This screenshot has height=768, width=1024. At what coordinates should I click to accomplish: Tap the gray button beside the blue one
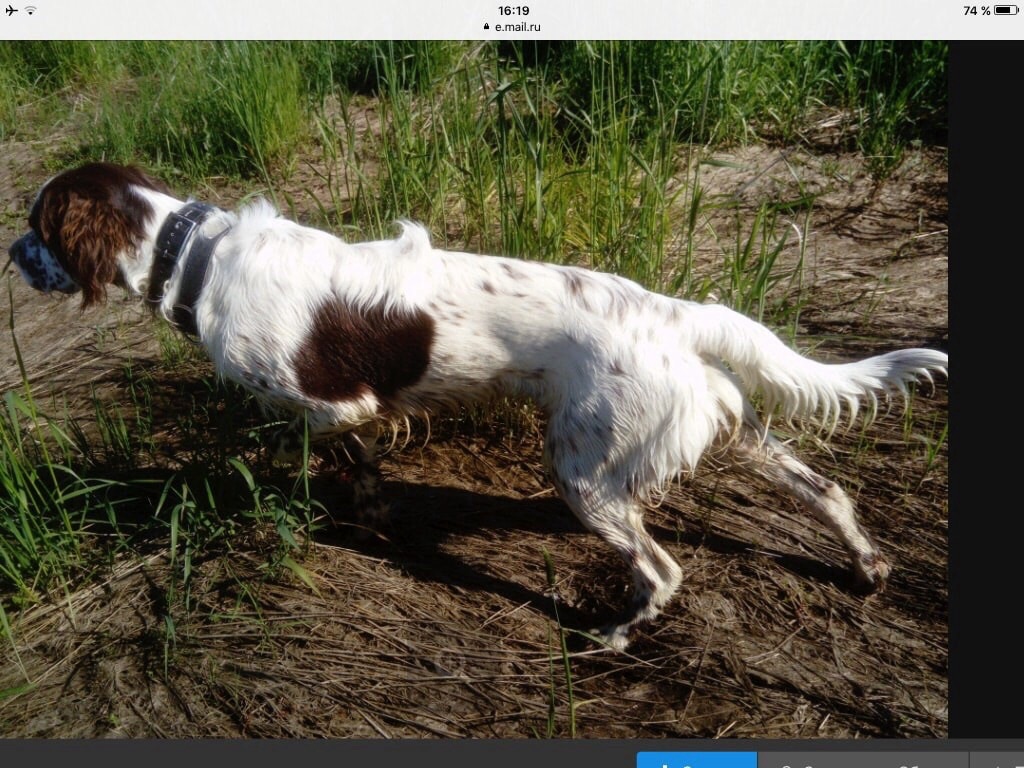pos(862,761)
